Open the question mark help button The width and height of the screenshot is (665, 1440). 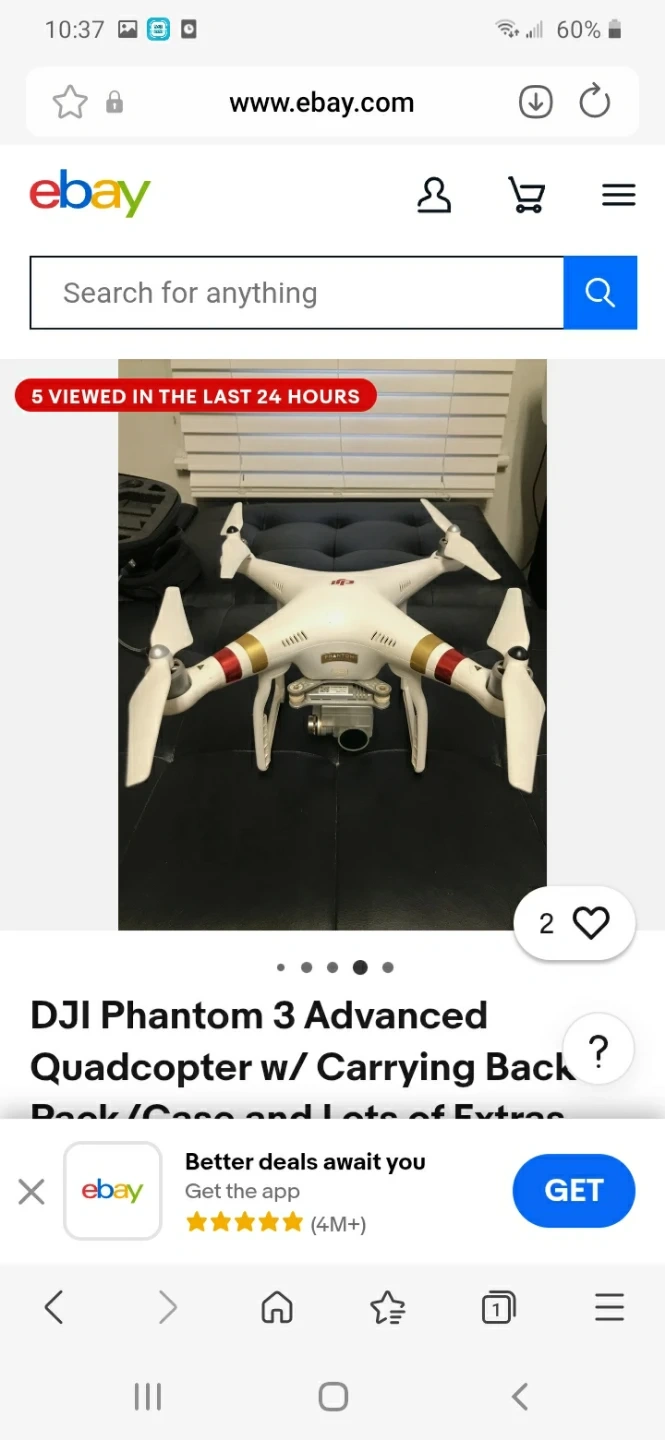click(x=598, y=1049)
